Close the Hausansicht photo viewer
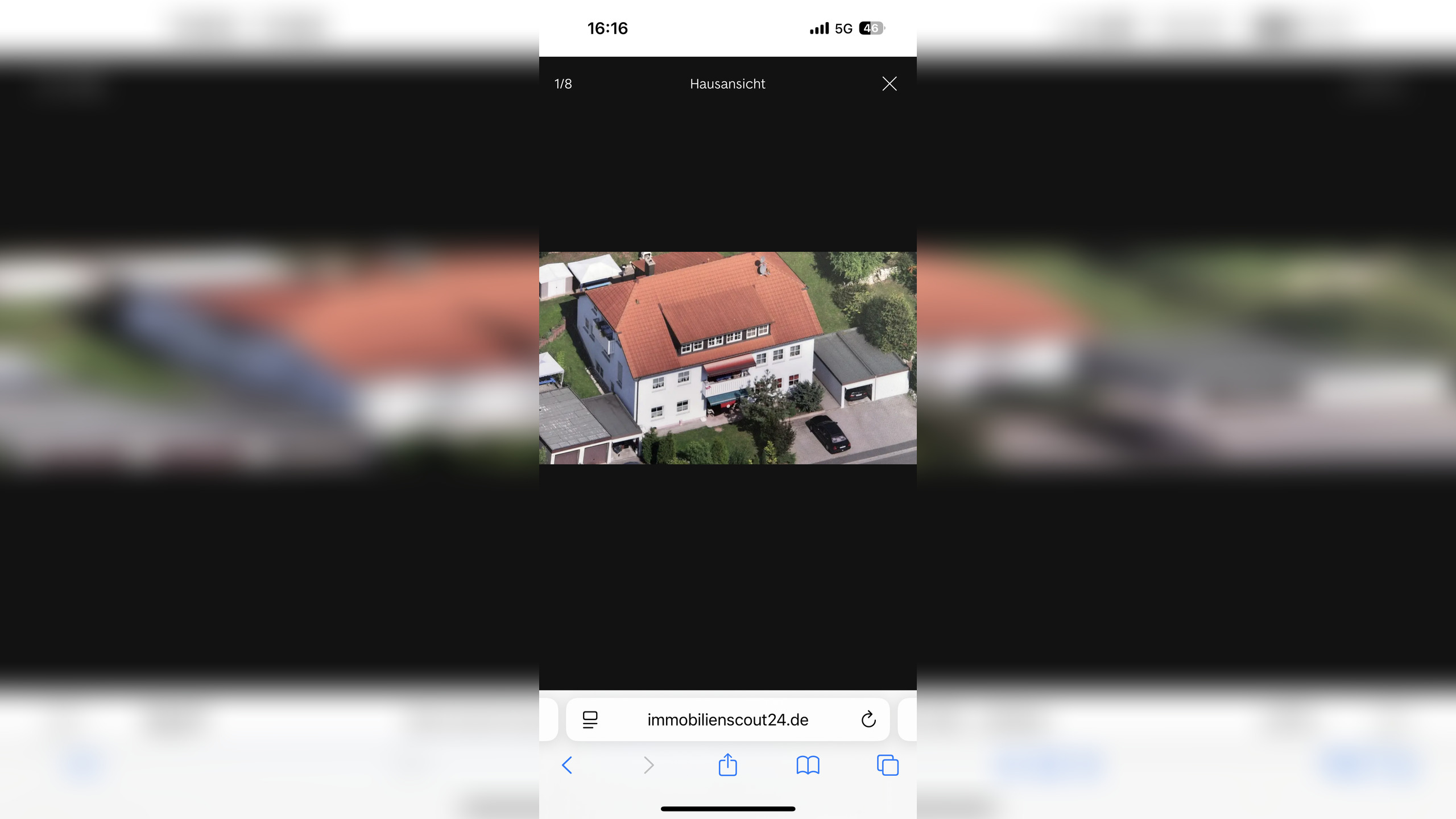The width and height of the screenshot is (1456, 819). 889,84
